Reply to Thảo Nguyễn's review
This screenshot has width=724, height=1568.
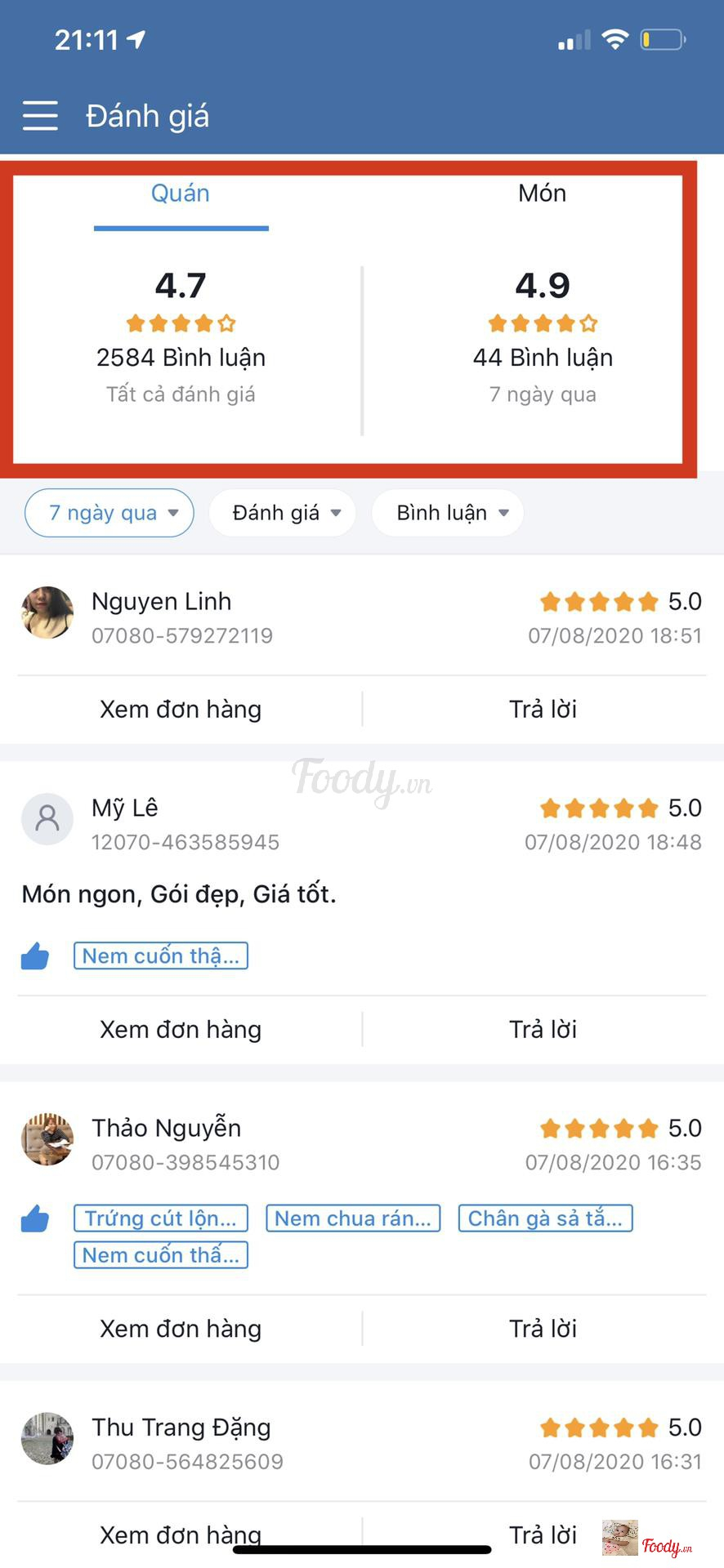tap(543, 1329)
